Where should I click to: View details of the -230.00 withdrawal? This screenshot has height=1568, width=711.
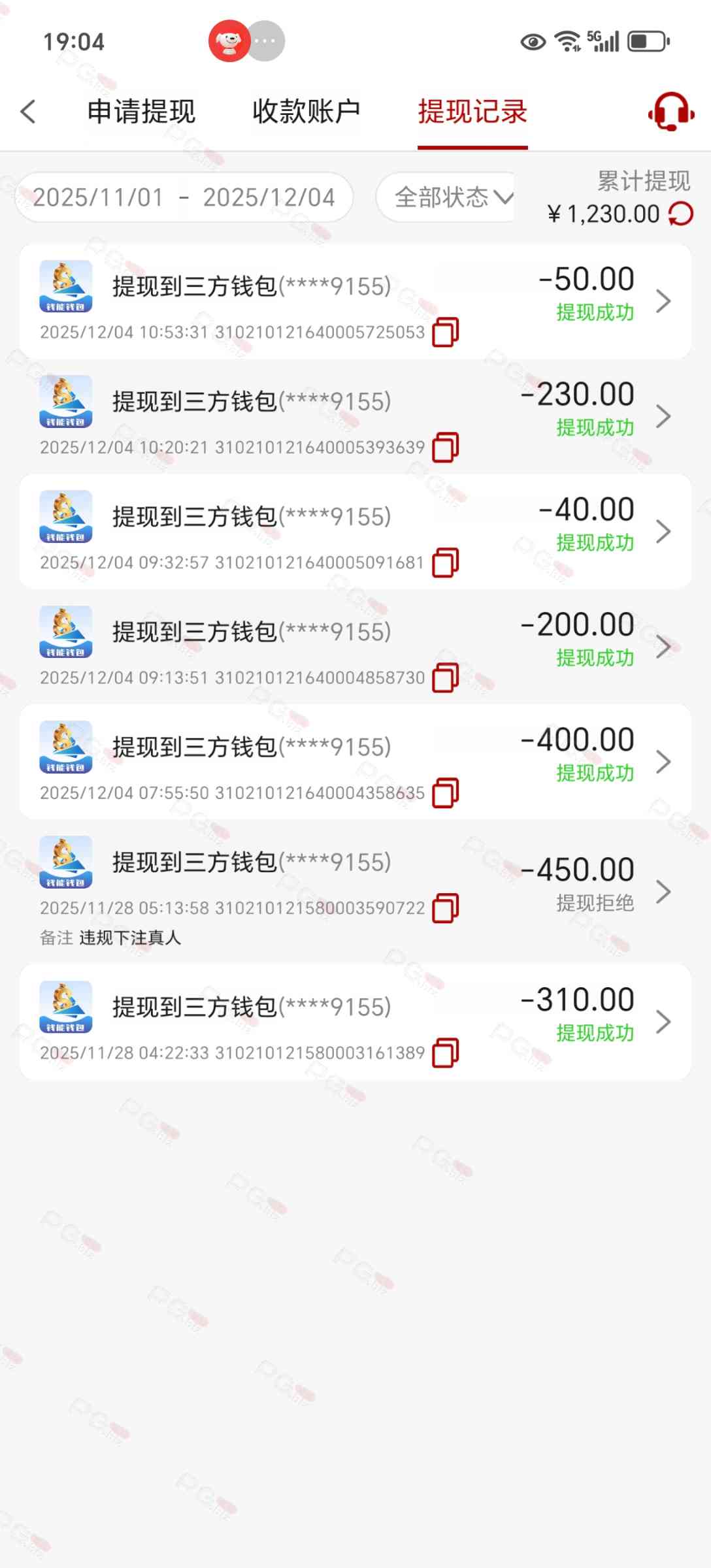(663, 416)
